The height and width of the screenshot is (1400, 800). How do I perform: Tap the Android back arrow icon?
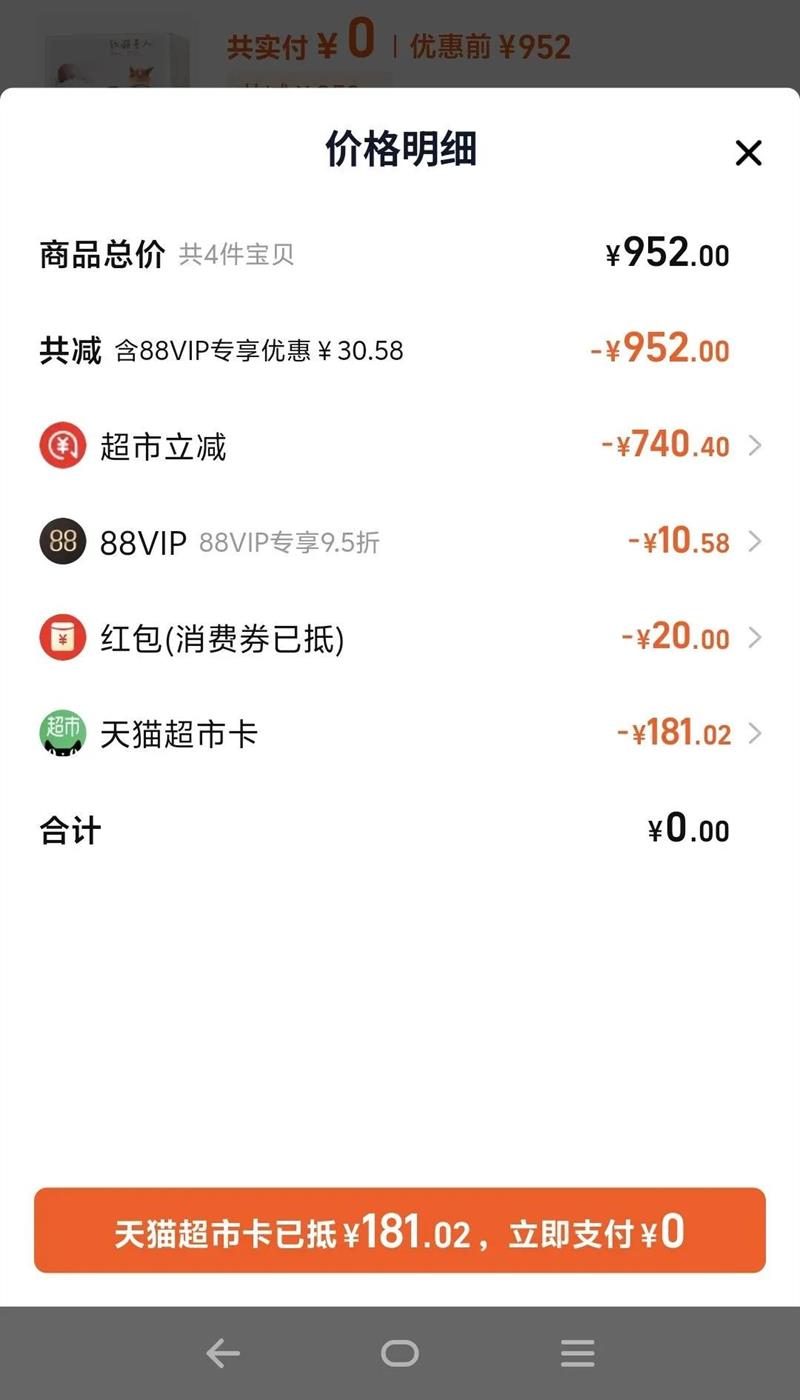222,1353
